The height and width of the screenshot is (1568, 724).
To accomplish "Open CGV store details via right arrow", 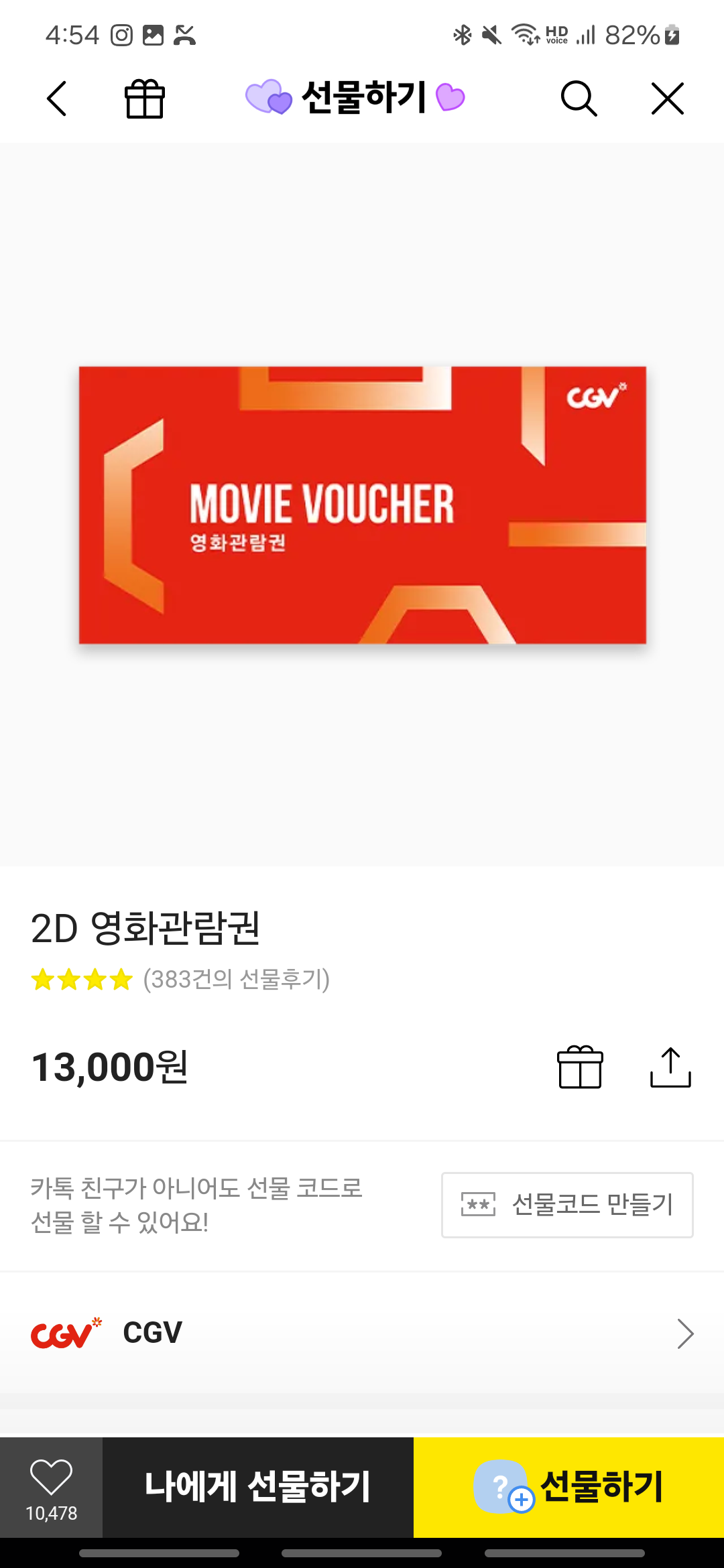I will click(684, 1332).
